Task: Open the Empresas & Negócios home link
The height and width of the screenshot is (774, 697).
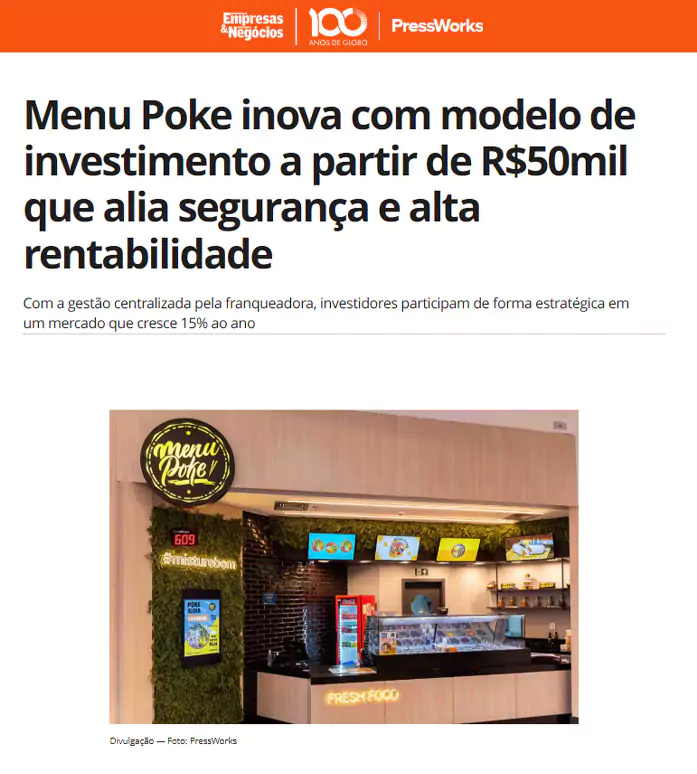Action: [252, 26]
